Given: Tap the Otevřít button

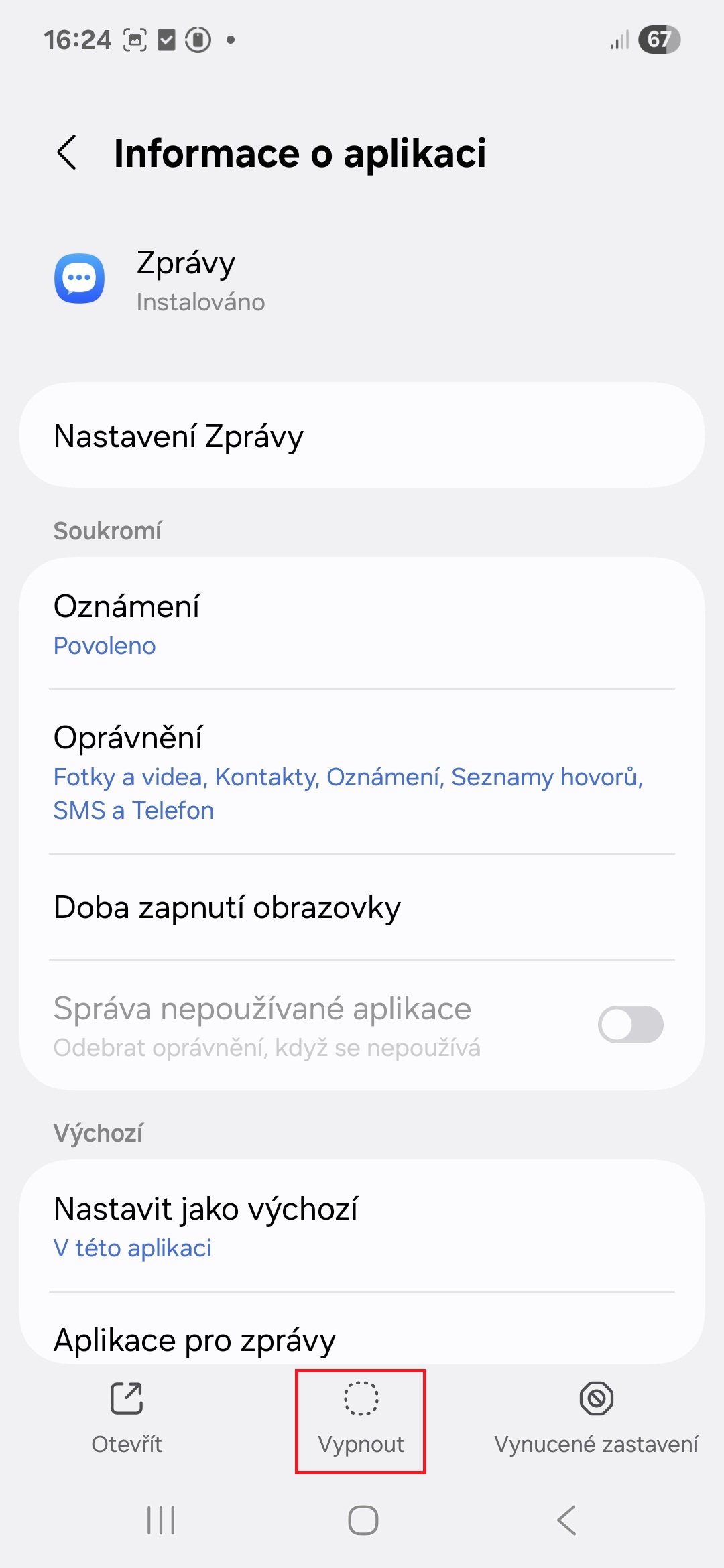Looking at the screenshot, I should coord(127,1418).
